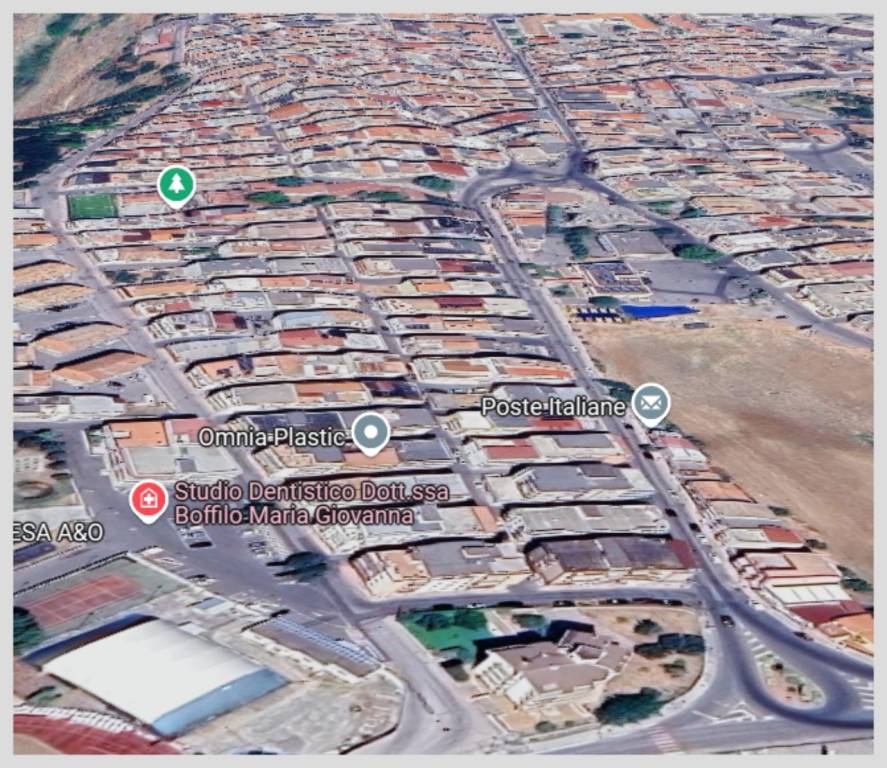Viewport: 887px width, 768px height.
Task: Tap the Studio Dentistico Boffilo Maria Giovanna pin
Action: pos(148,498)
